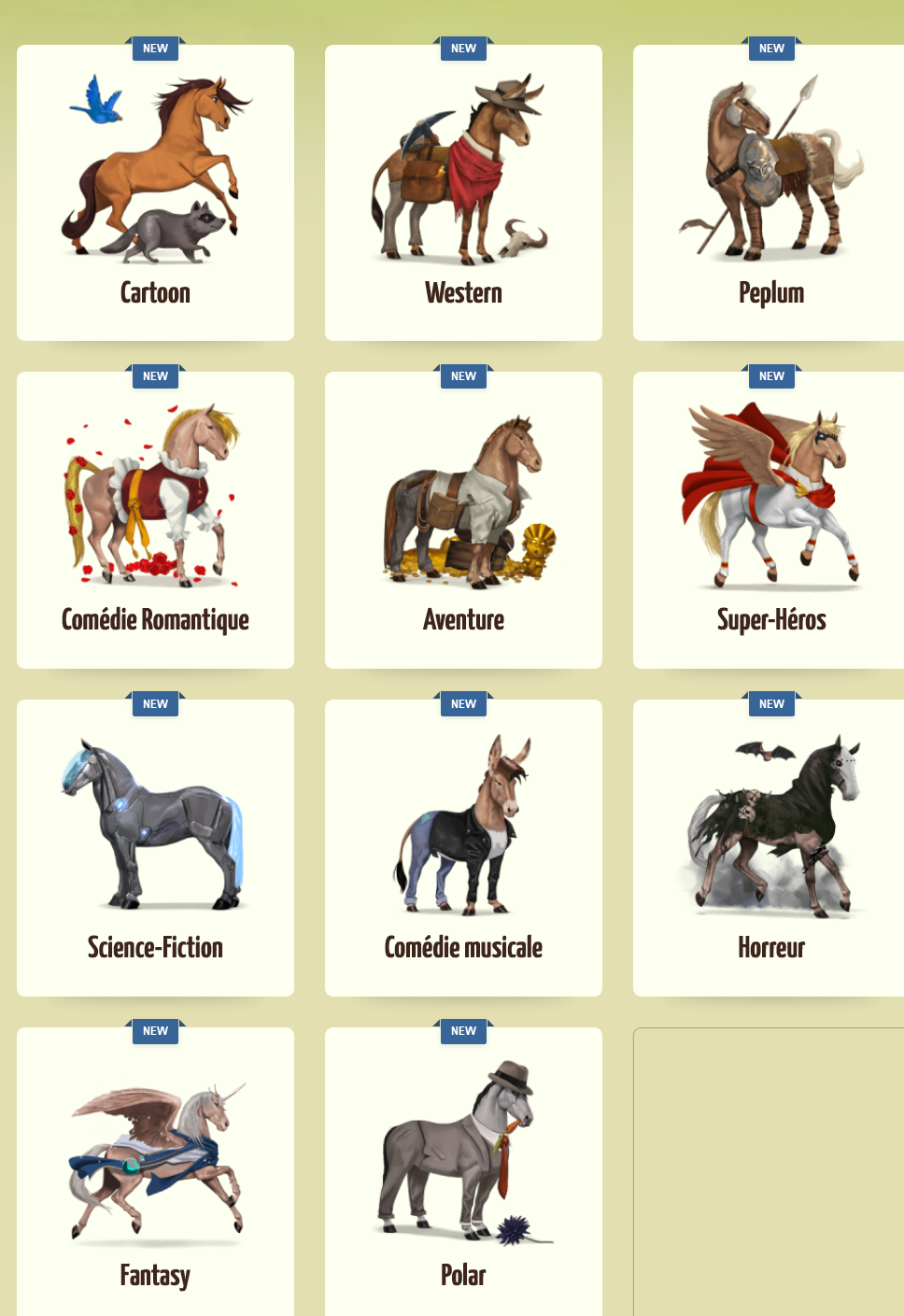Viewport: 904px width, 1316px height.
Task: Choose the Comédie Romantique card
Action: [x=155, y=519]
